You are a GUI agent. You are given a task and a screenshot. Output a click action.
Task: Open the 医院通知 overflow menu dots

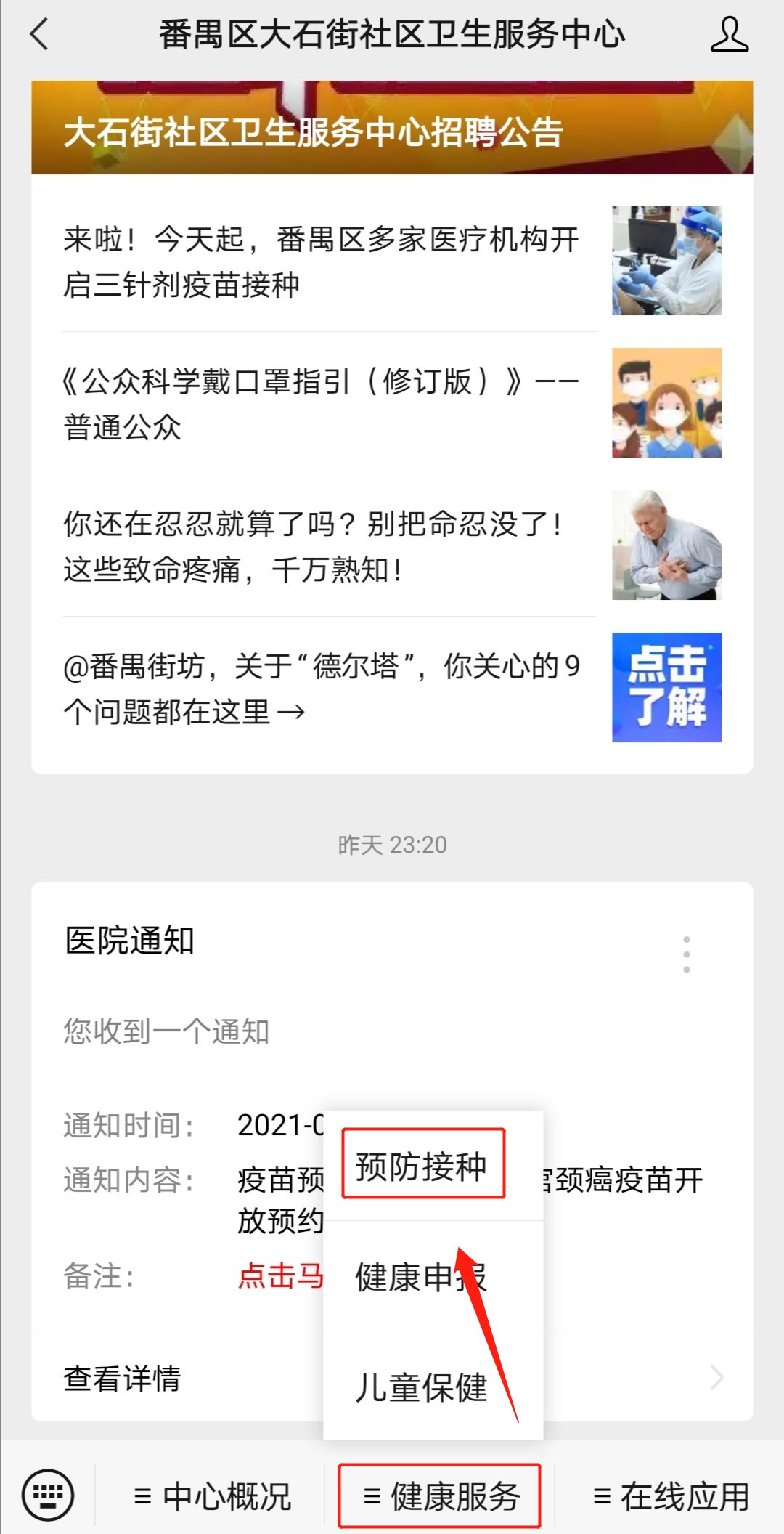pyautogui.click(x=686, y=954)
